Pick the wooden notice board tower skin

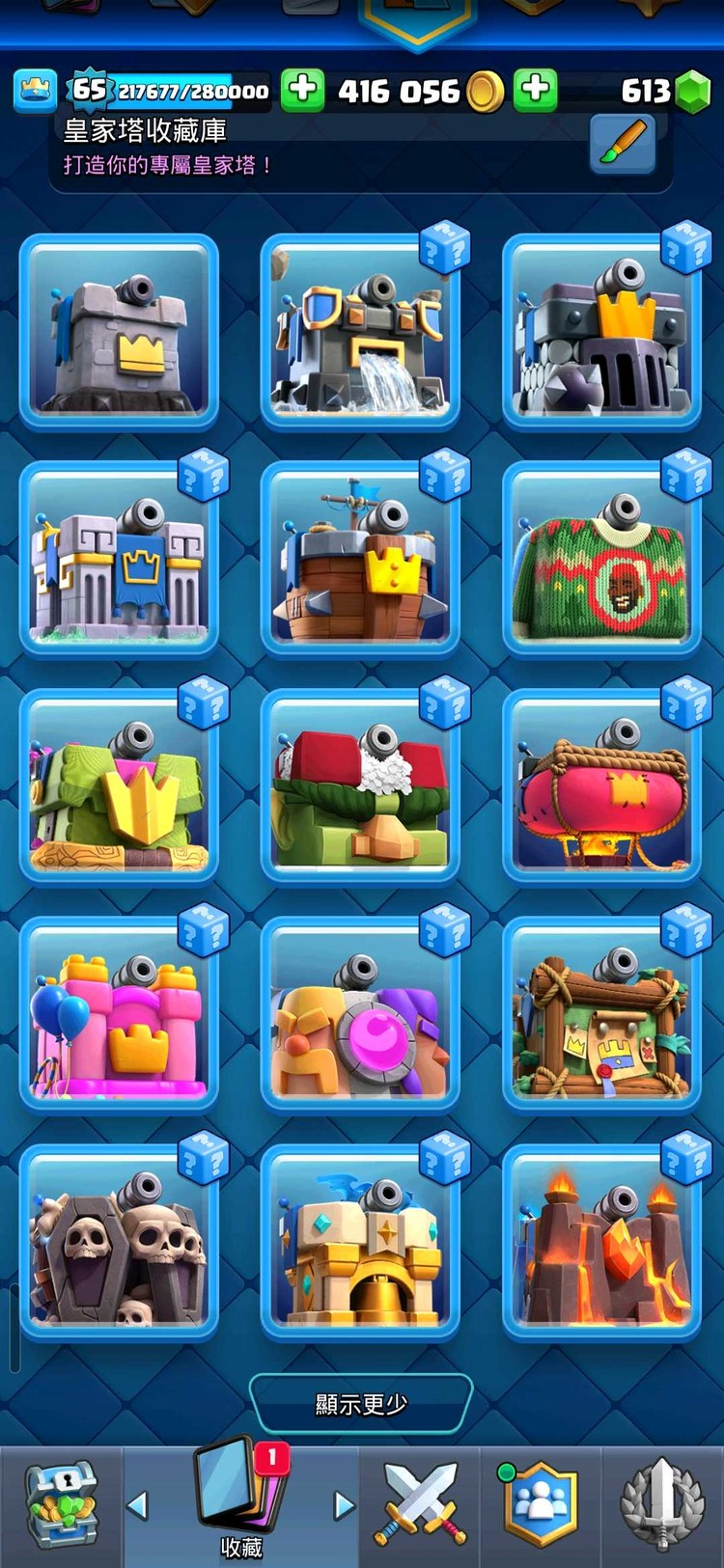pyautogui.click(x=601, y=1014)
